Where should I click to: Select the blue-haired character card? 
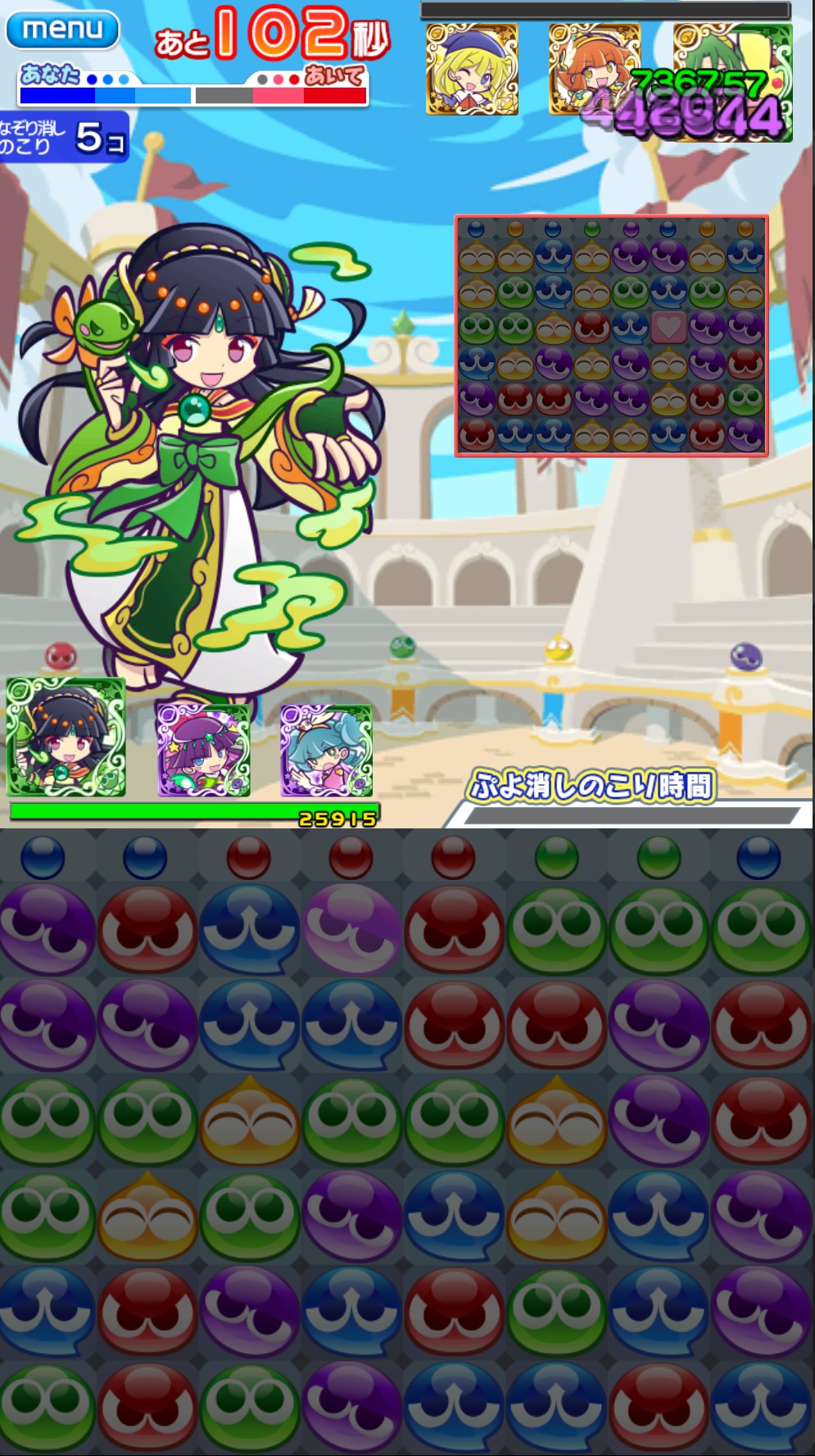point(326,750)
